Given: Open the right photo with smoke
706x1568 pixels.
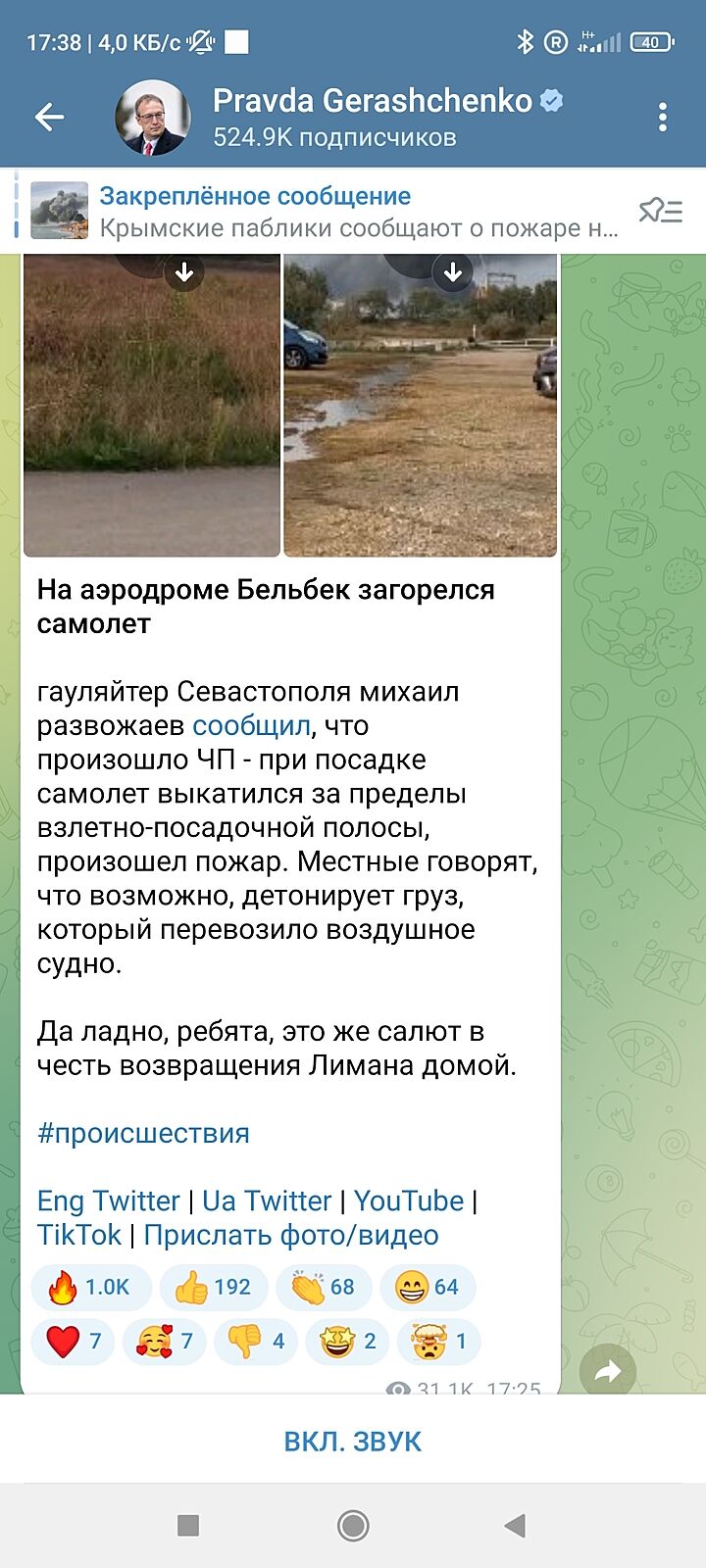Looking at the screenshot, I should 420,407.
